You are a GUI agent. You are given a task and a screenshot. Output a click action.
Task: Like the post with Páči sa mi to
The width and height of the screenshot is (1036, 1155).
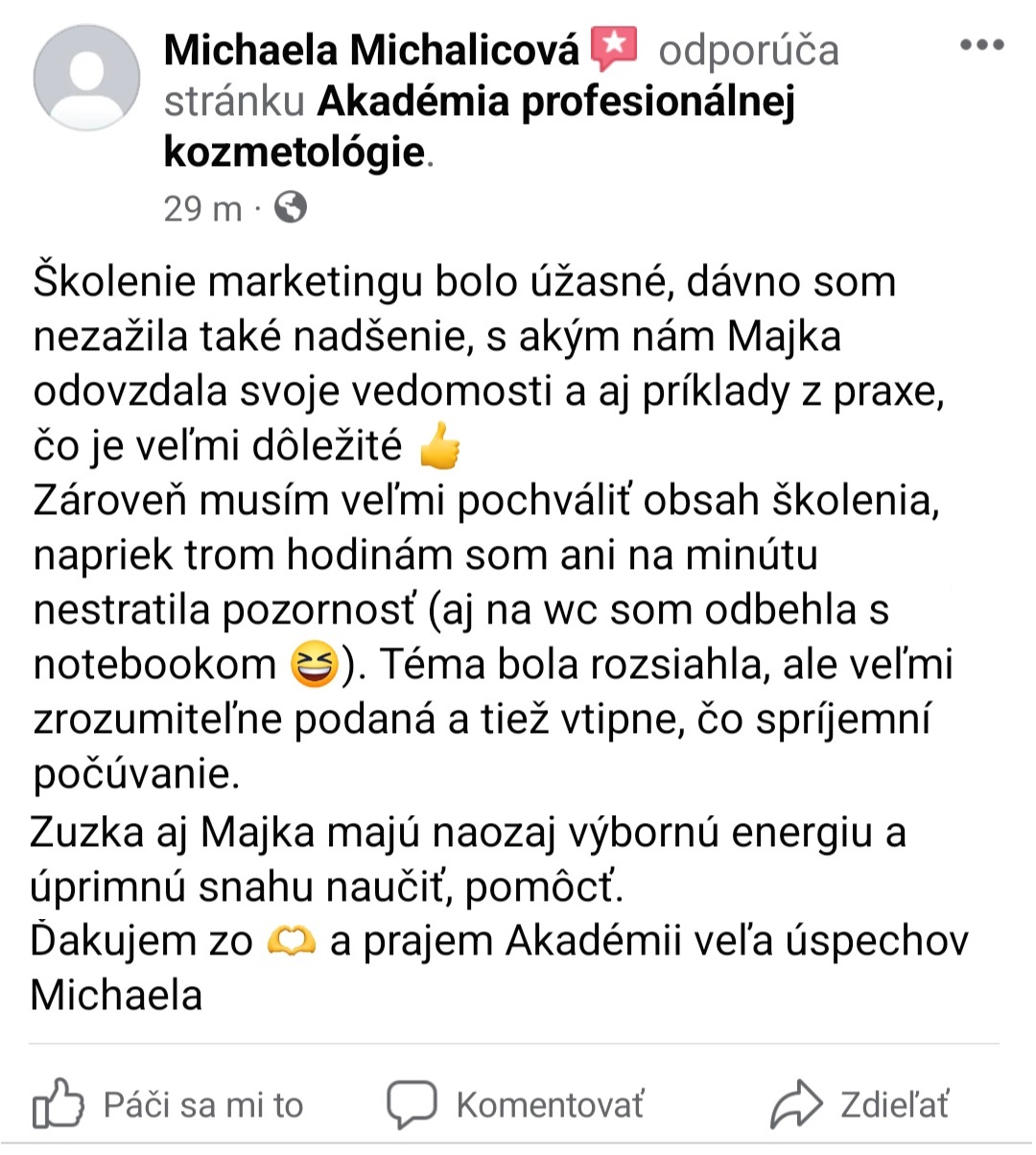pyautogui.click(x=169, y=1104)
